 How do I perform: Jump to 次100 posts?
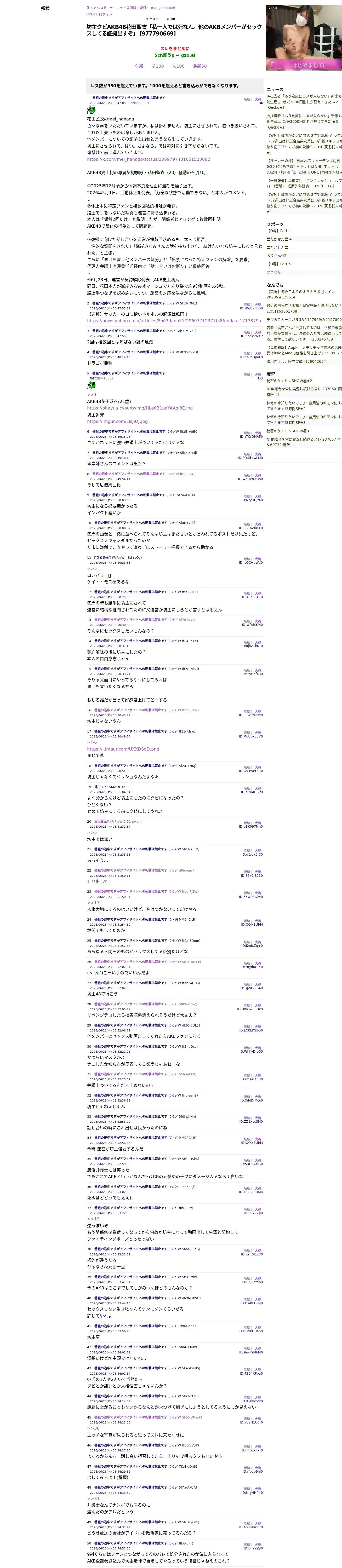point(178,66)
